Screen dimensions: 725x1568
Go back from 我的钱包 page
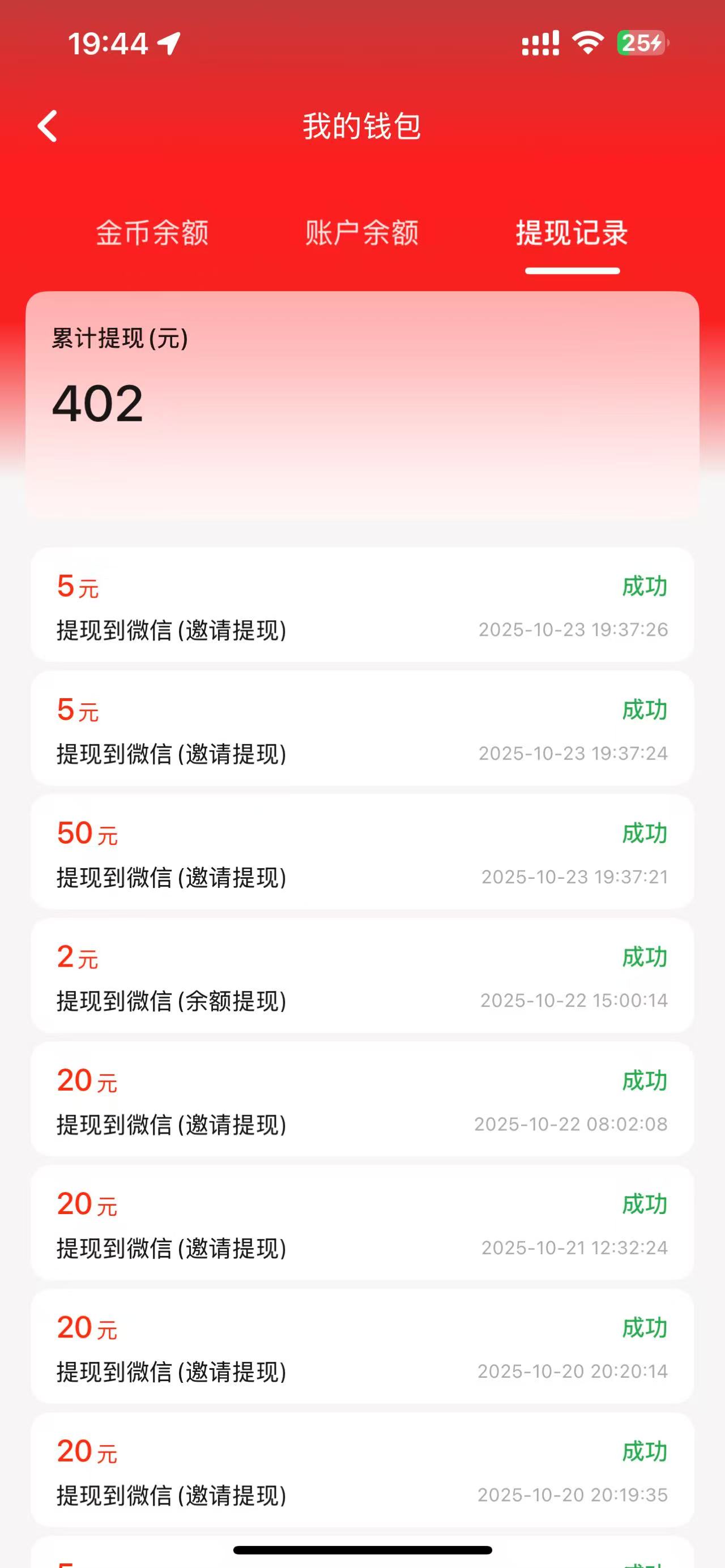coord(48,126)
